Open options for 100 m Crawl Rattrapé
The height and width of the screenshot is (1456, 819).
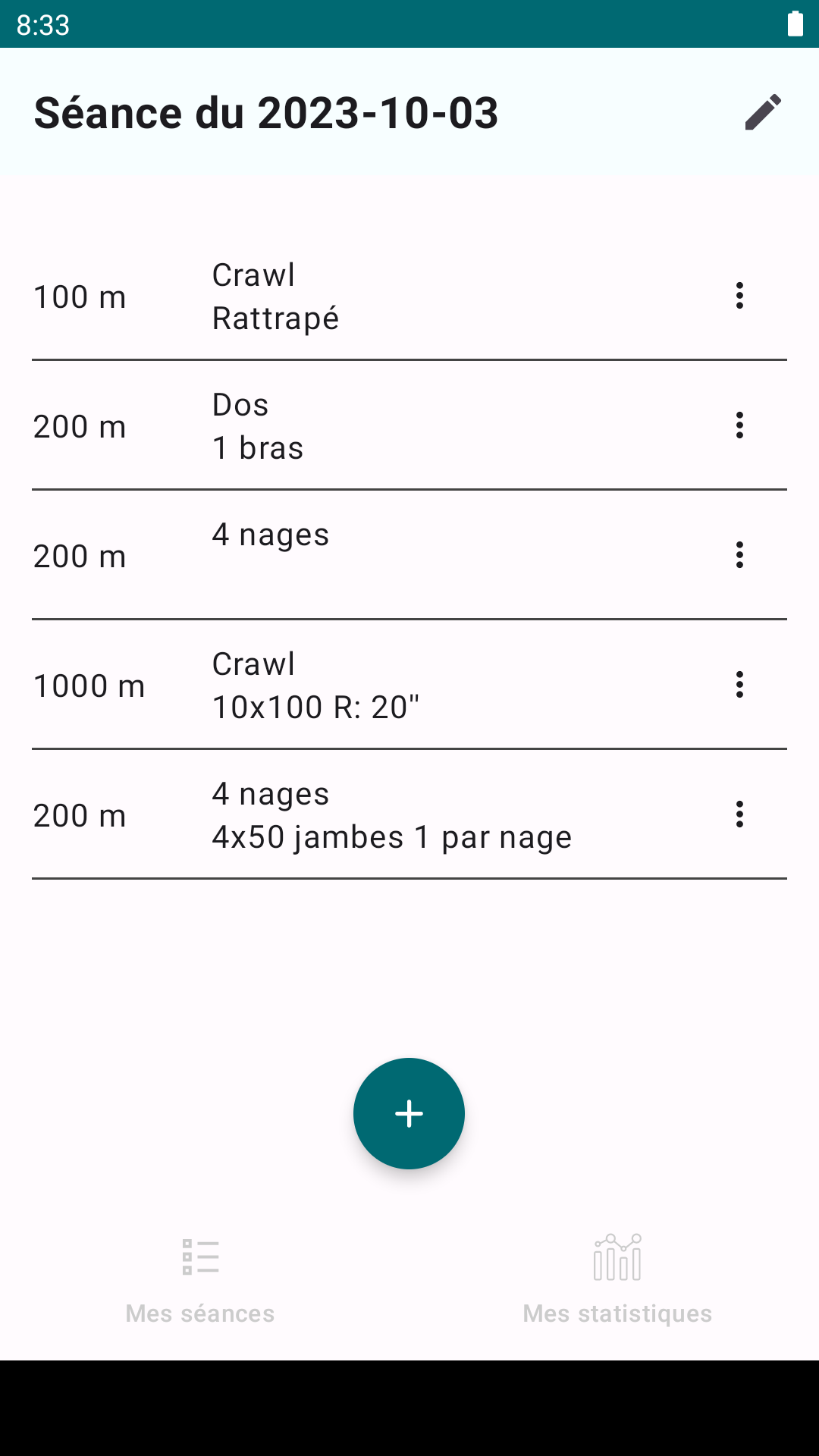[x=739, y=296]
